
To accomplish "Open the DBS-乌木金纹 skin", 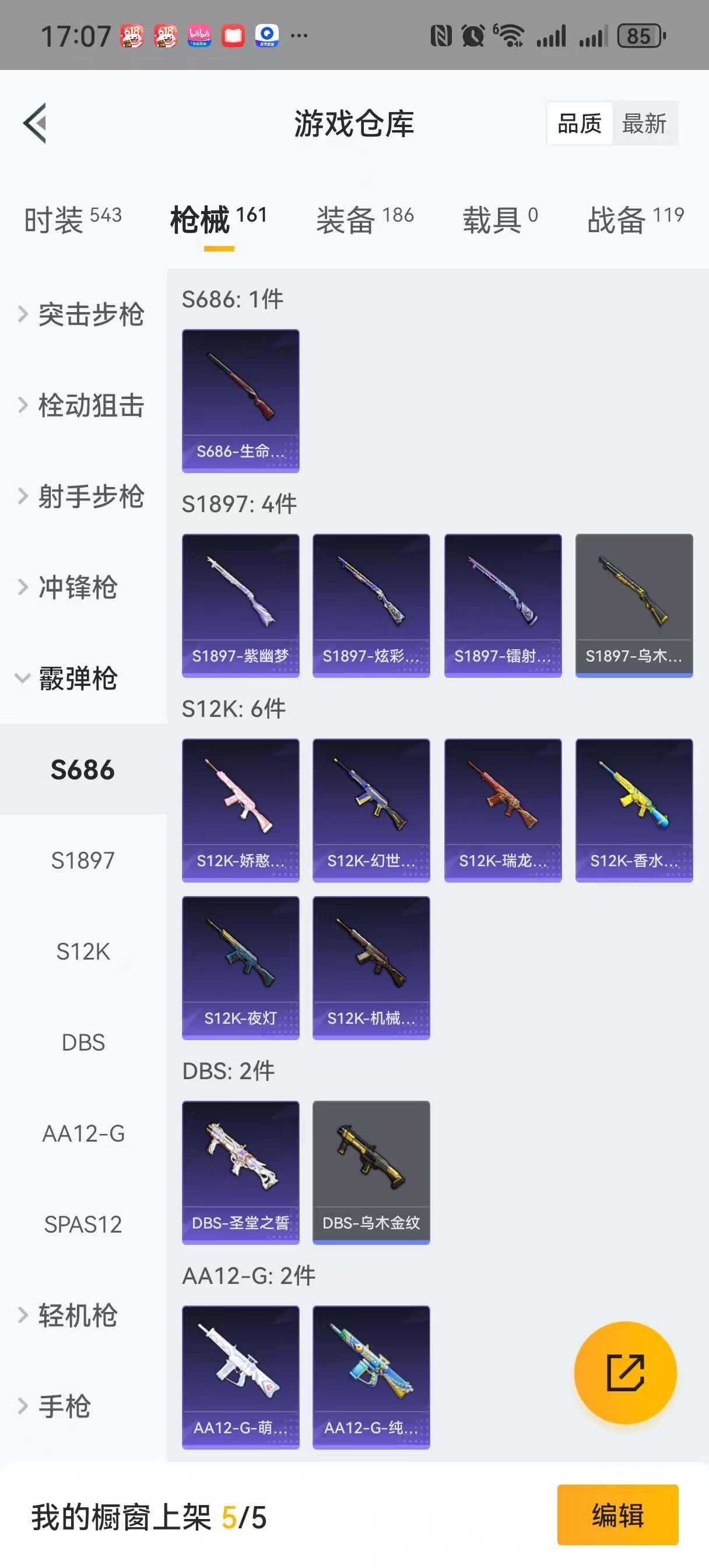I will pyautogui.click(x=371, y=1172).
